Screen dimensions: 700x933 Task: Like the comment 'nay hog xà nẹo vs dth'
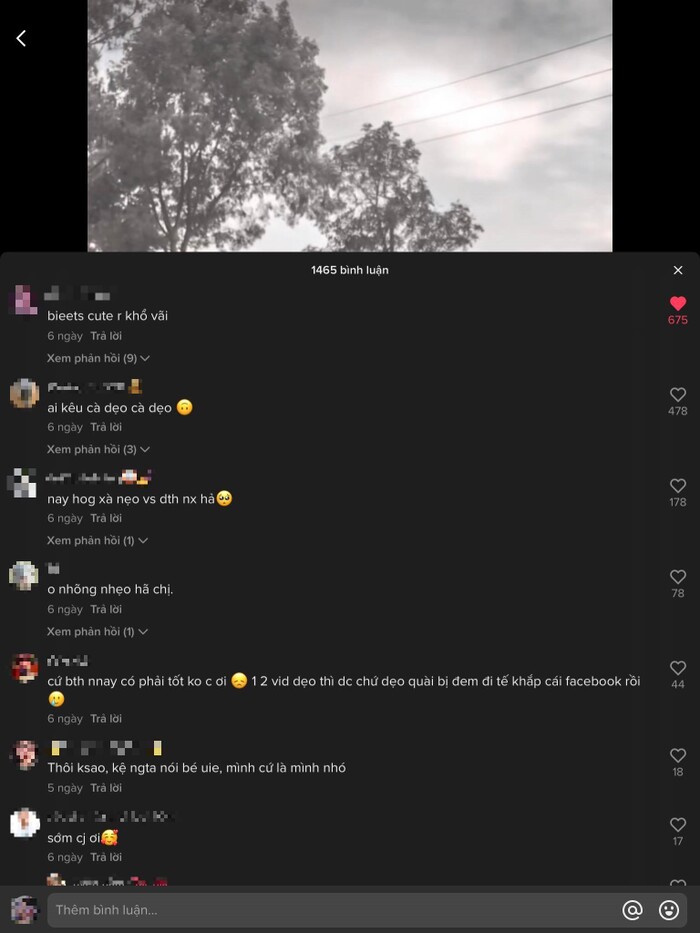tap(678, 485)
